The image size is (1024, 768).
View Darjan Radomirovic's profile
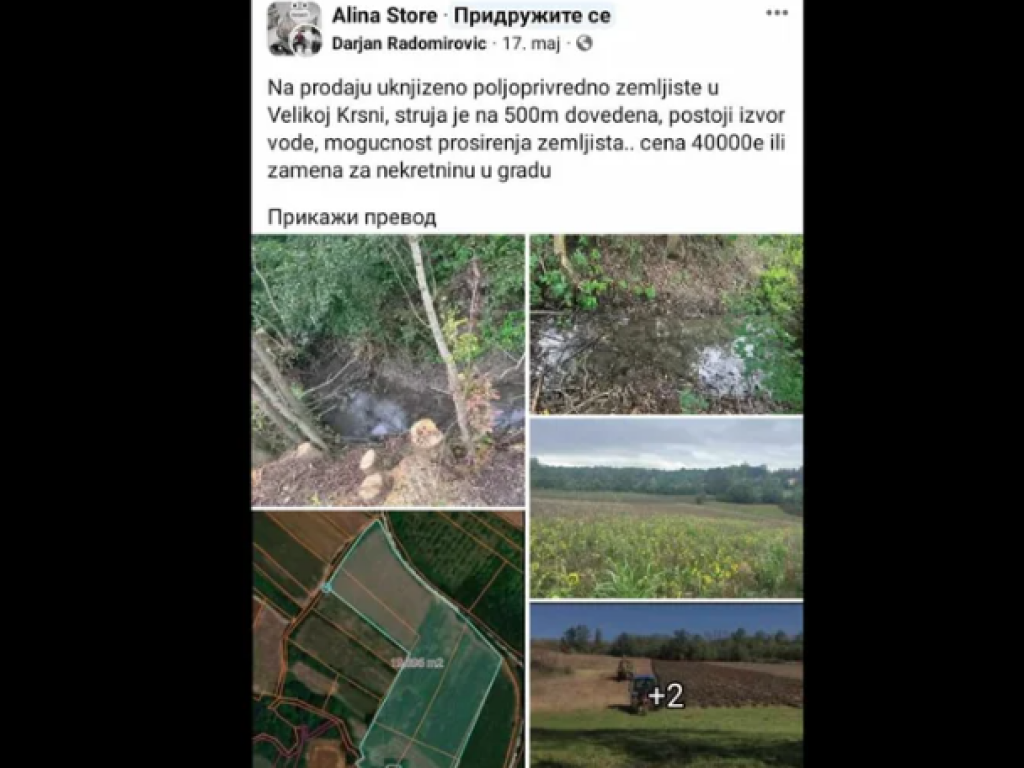tap(409, 43)
